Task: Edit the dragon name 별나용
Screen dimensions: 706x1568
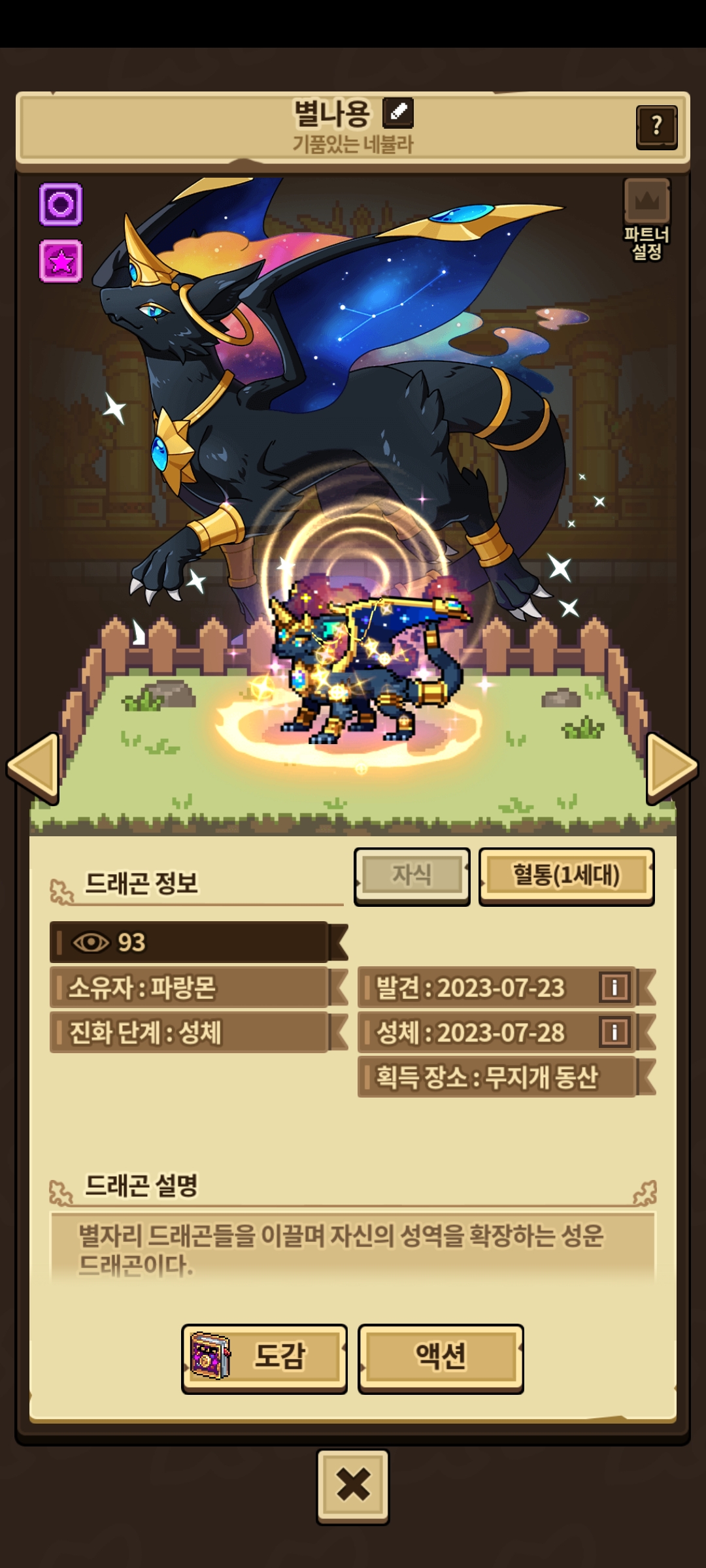Action: click(x=397, y=113)
